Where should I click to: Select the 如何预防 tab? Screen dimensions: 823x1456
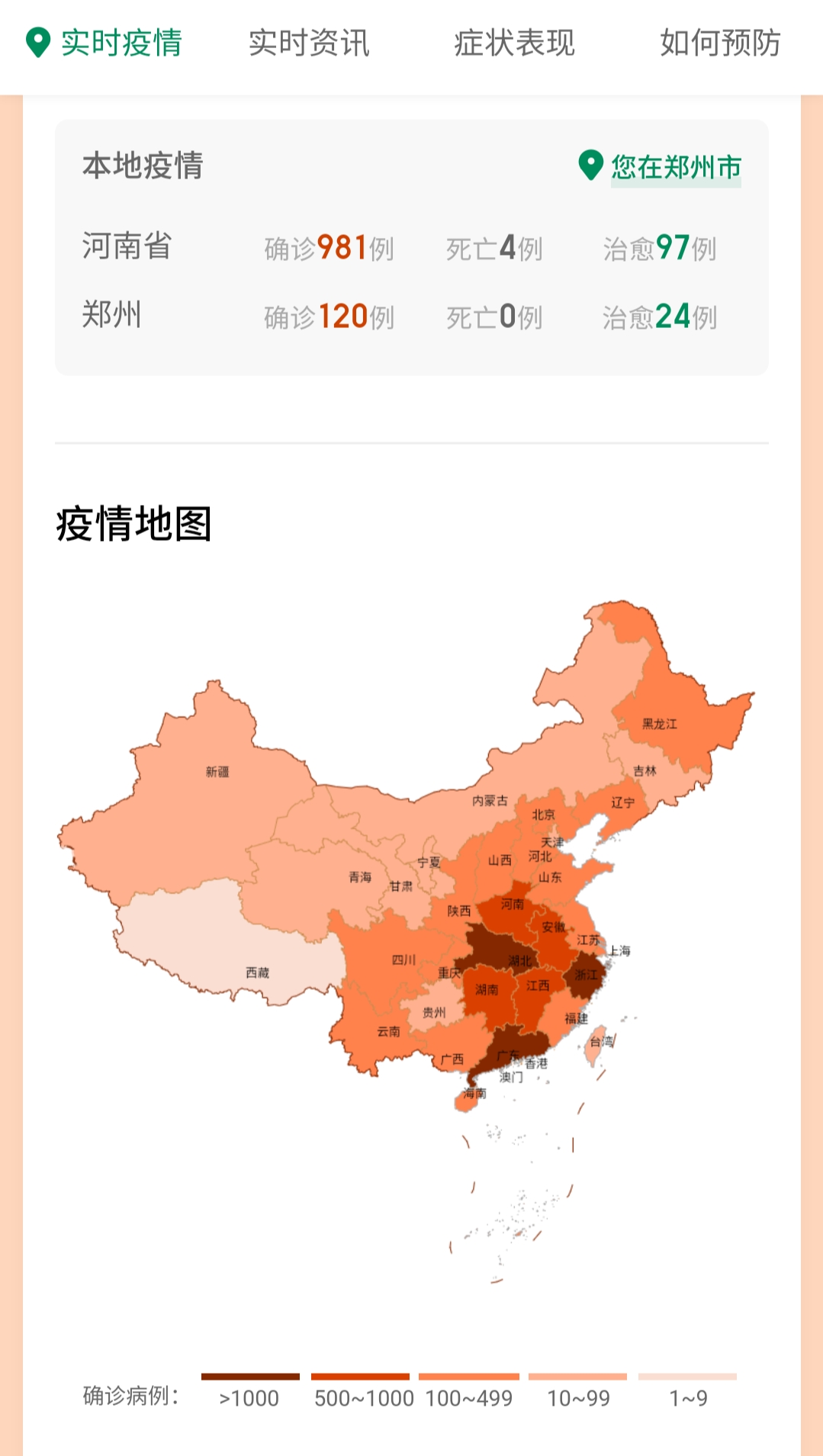(x=719, y=43)
